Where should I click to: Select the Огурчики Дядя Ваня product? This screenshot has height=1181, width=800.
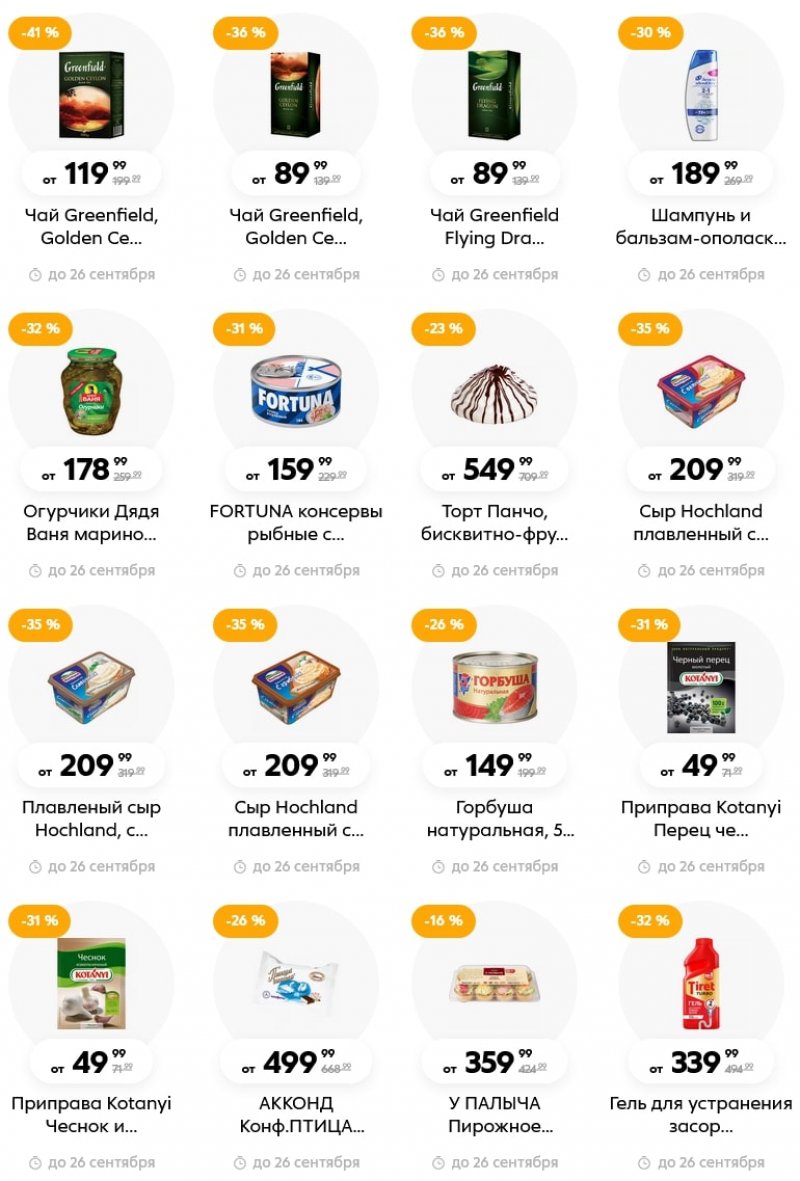(91, 522)
